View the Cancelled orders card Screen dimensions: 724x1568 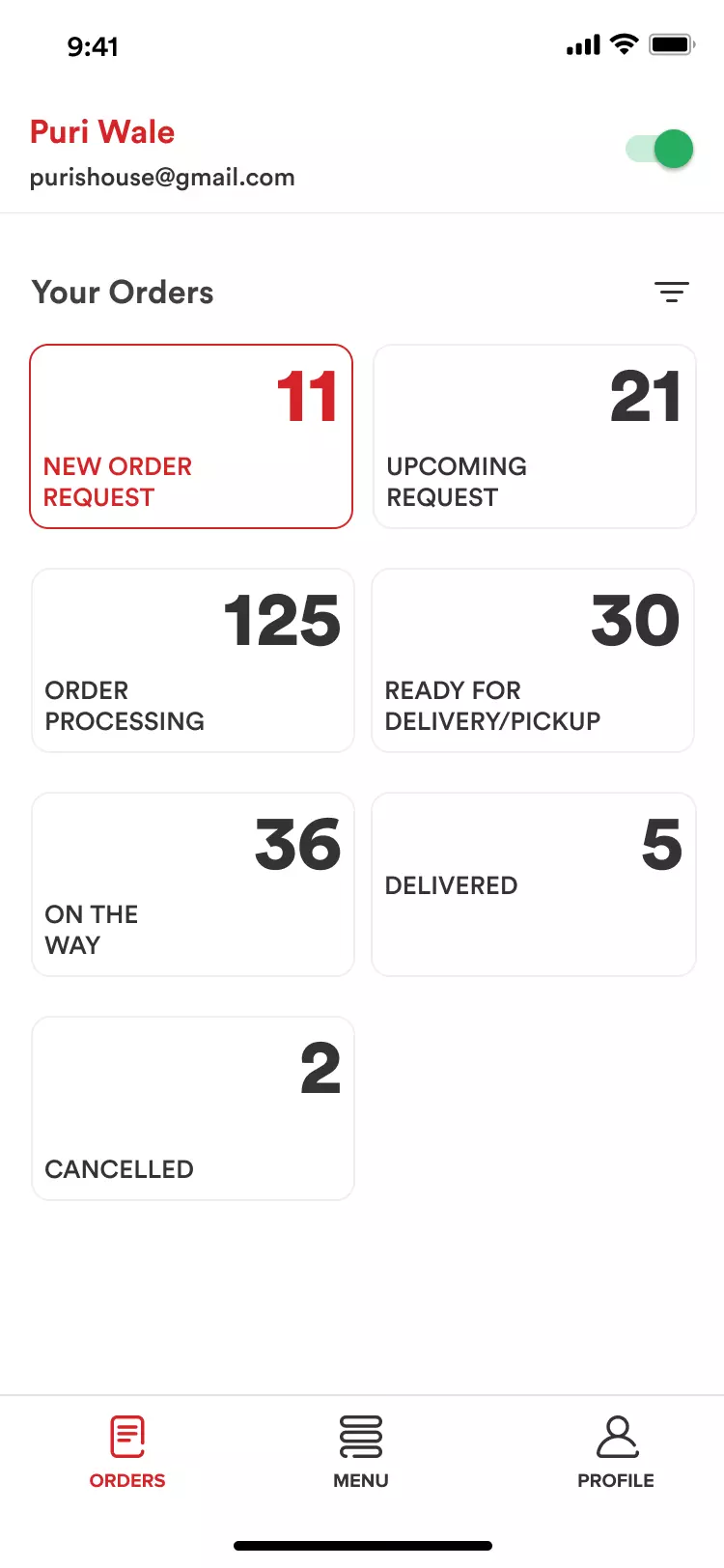pos(193,1108)
